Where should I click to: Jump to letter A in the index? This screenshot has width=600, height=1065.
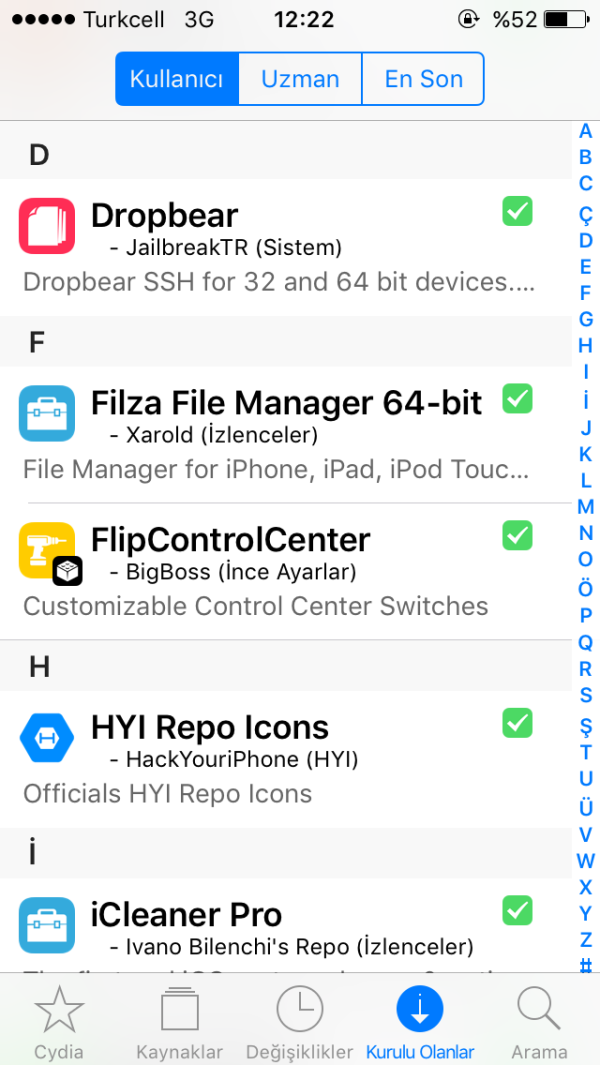click(x=586, y=130)
